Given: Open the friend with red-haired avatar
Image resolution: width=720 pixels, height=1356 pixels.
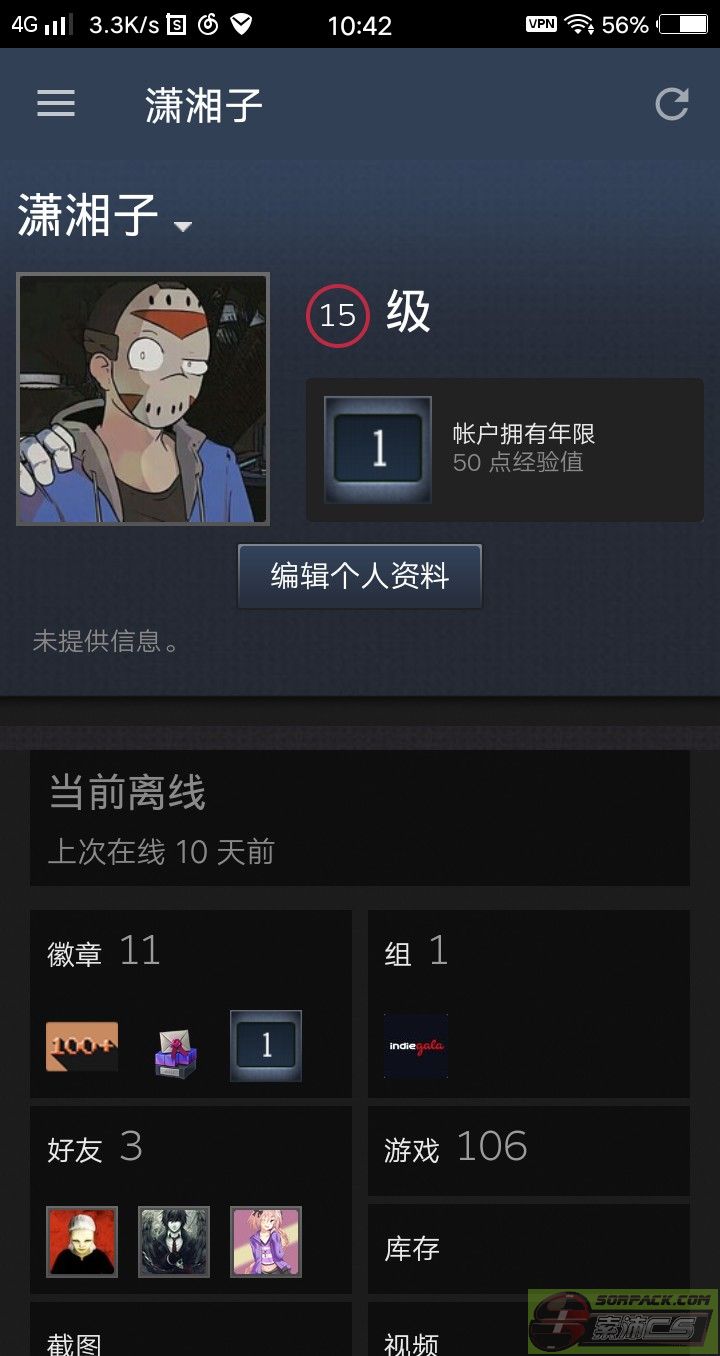Looking at the screenshot, I should [x=82, y=1241].
